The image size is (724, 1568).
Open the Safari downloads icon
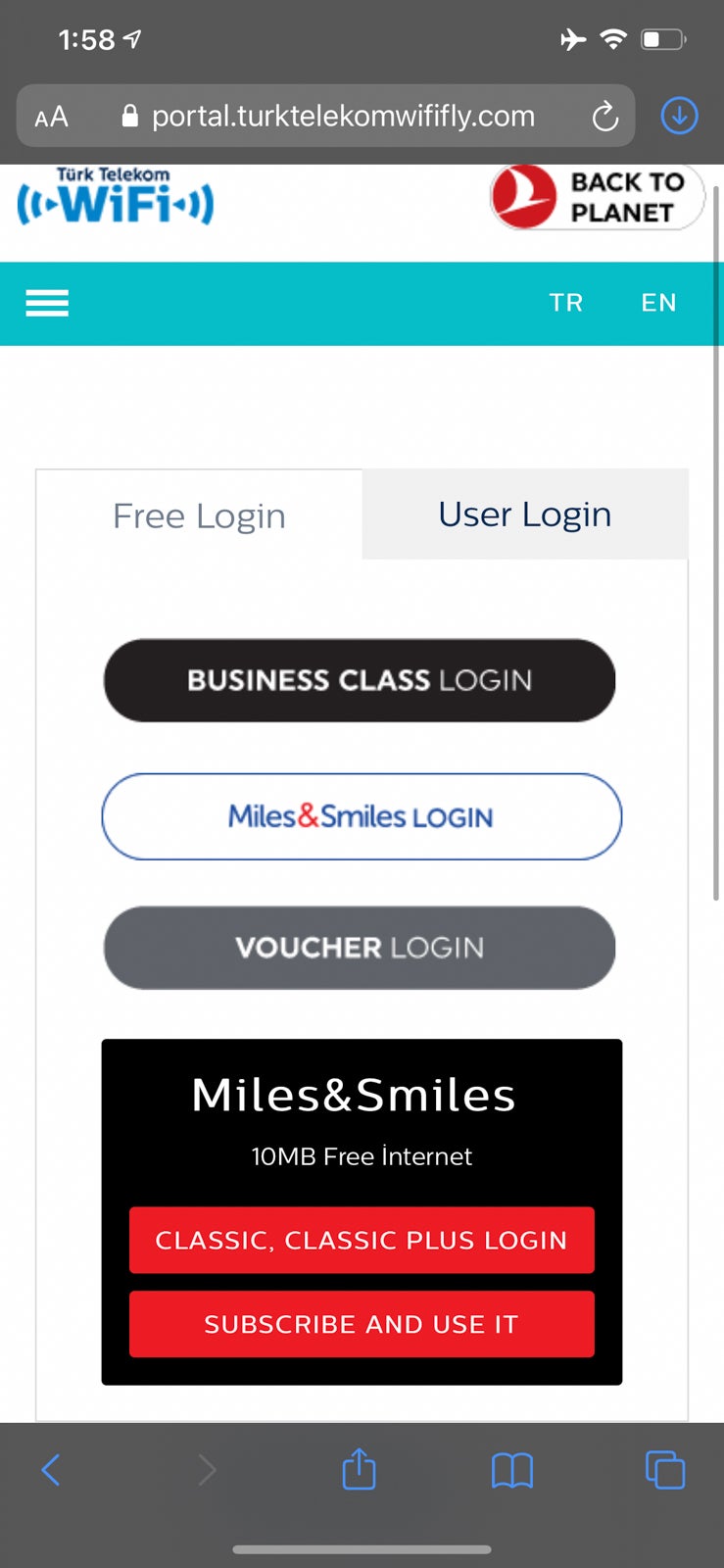679,116
